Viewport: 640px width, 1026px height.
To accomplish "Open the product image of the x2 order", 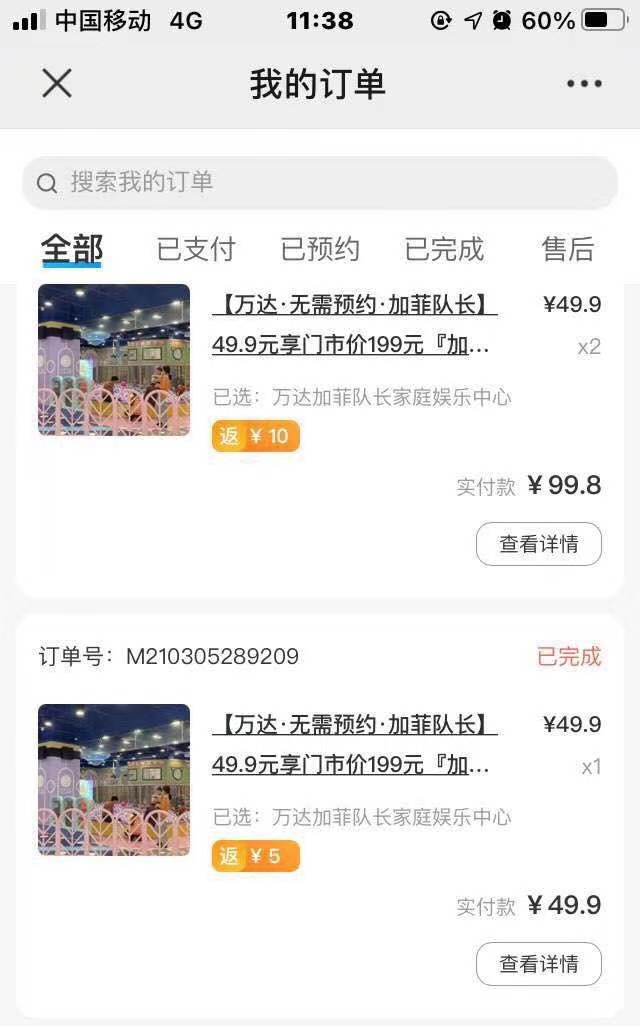I will 114,360.
